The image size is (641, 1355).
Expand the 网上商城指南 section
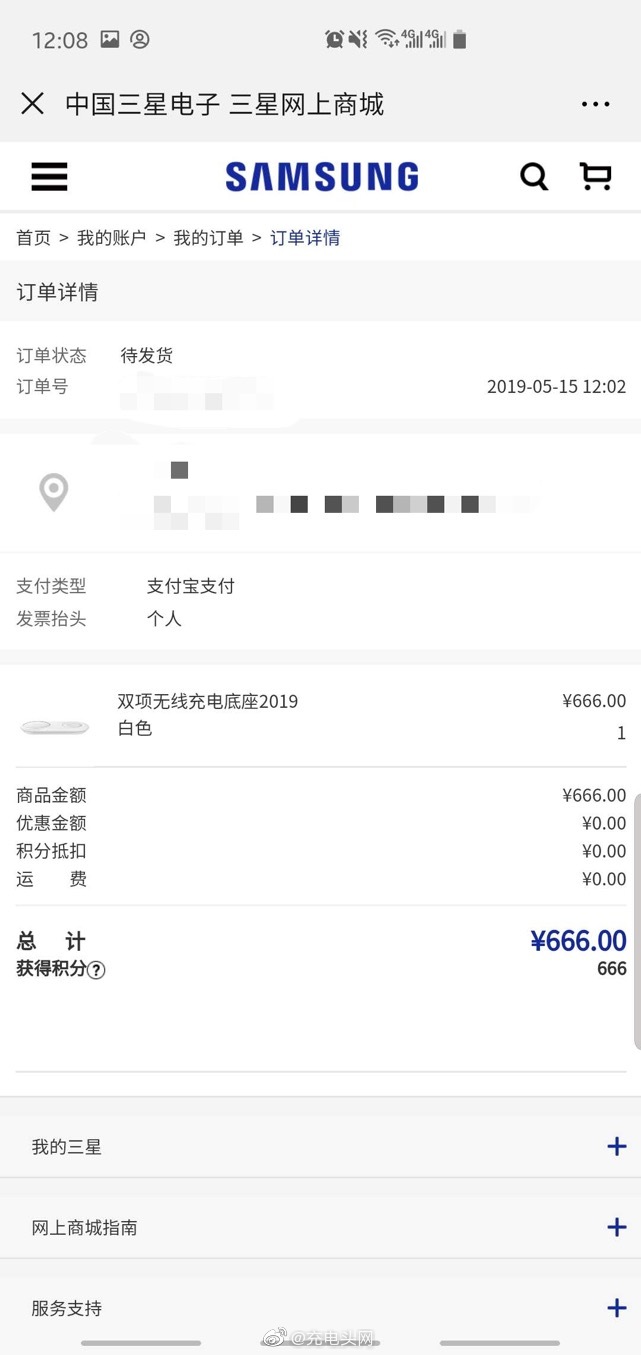(x=616, y=1227)
